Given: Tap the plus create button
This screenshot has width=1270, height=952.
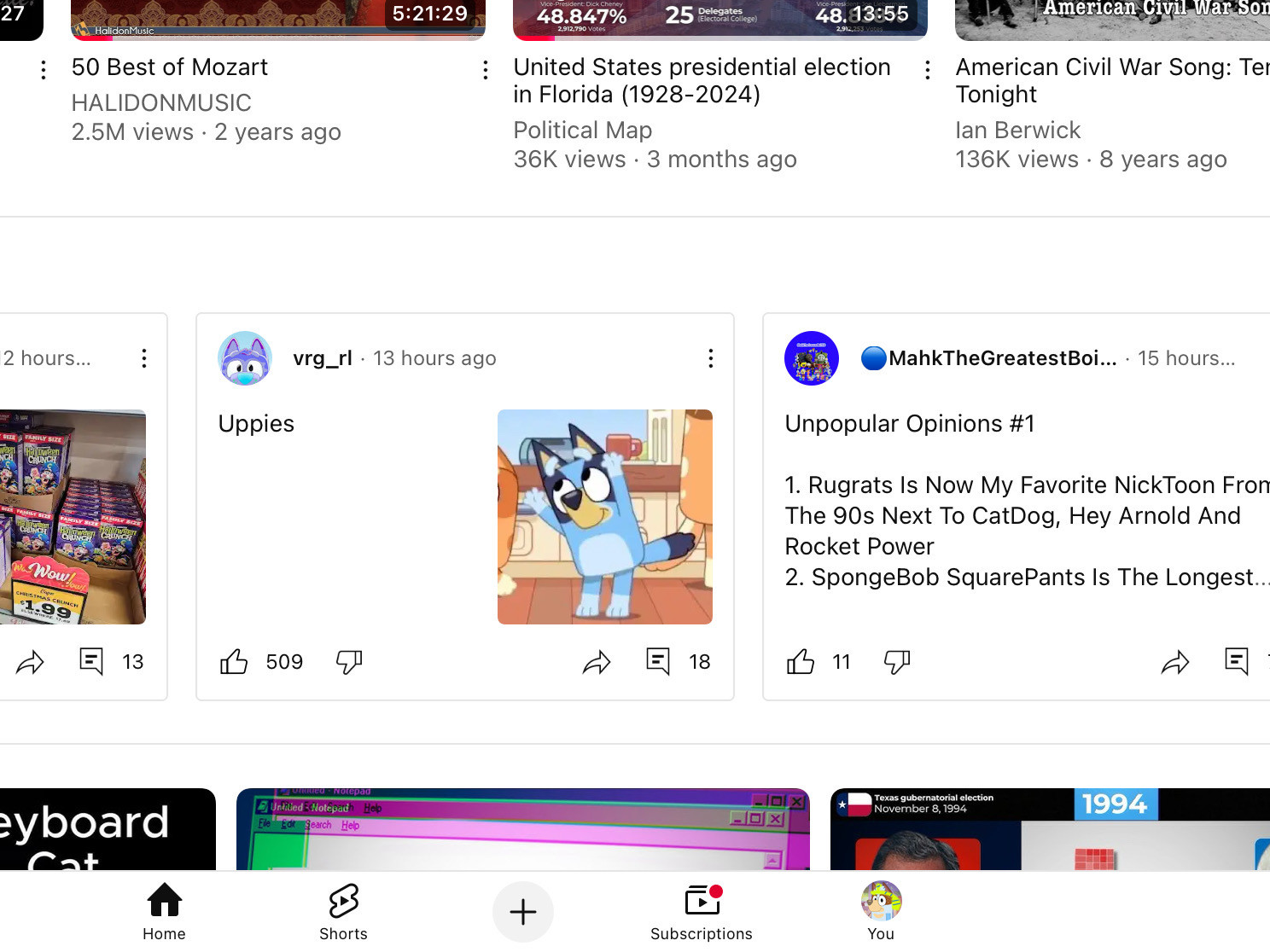Looking at the screenshot, I should point(522,912).
